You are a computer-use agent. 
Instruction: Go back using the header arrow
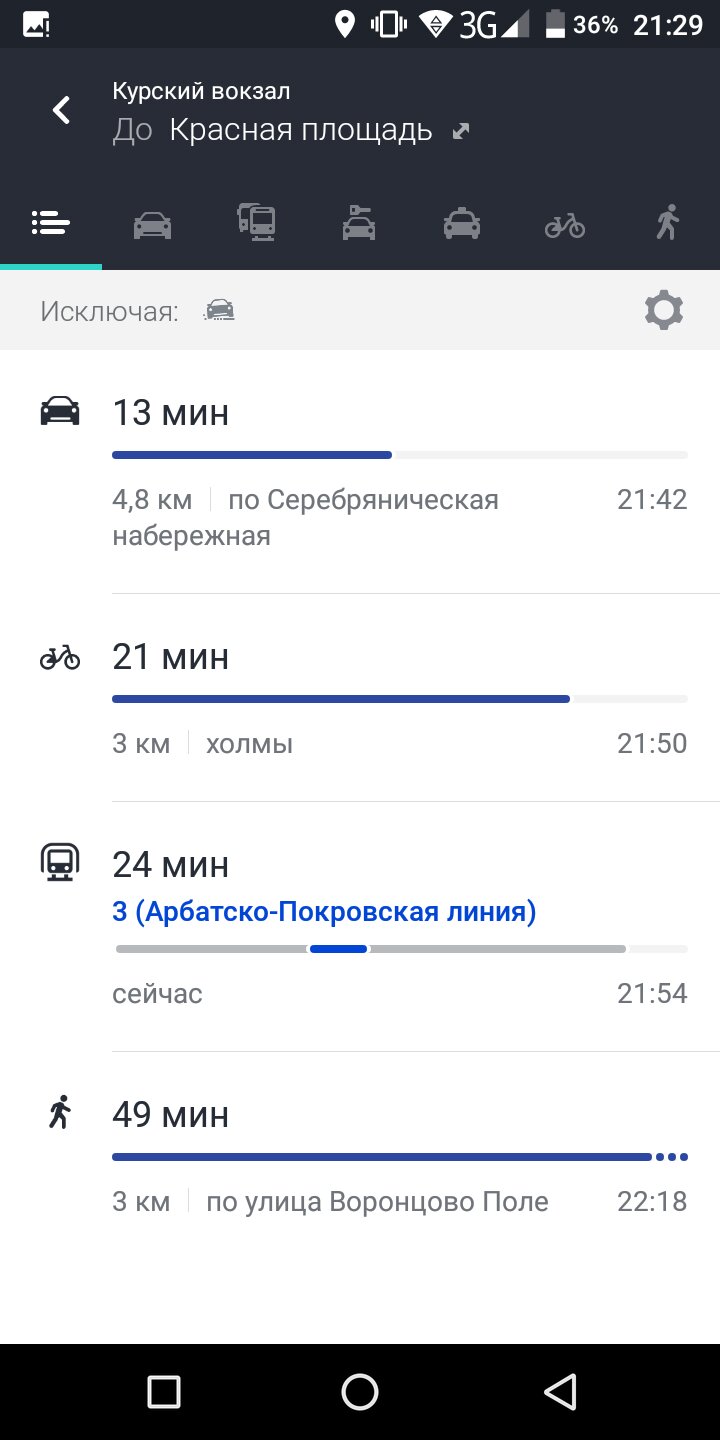(x=62, y=110)
